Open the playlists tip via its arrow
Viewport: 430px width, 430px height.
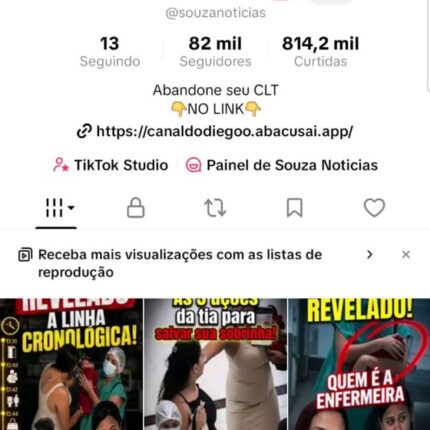click(x=369, y=255)
